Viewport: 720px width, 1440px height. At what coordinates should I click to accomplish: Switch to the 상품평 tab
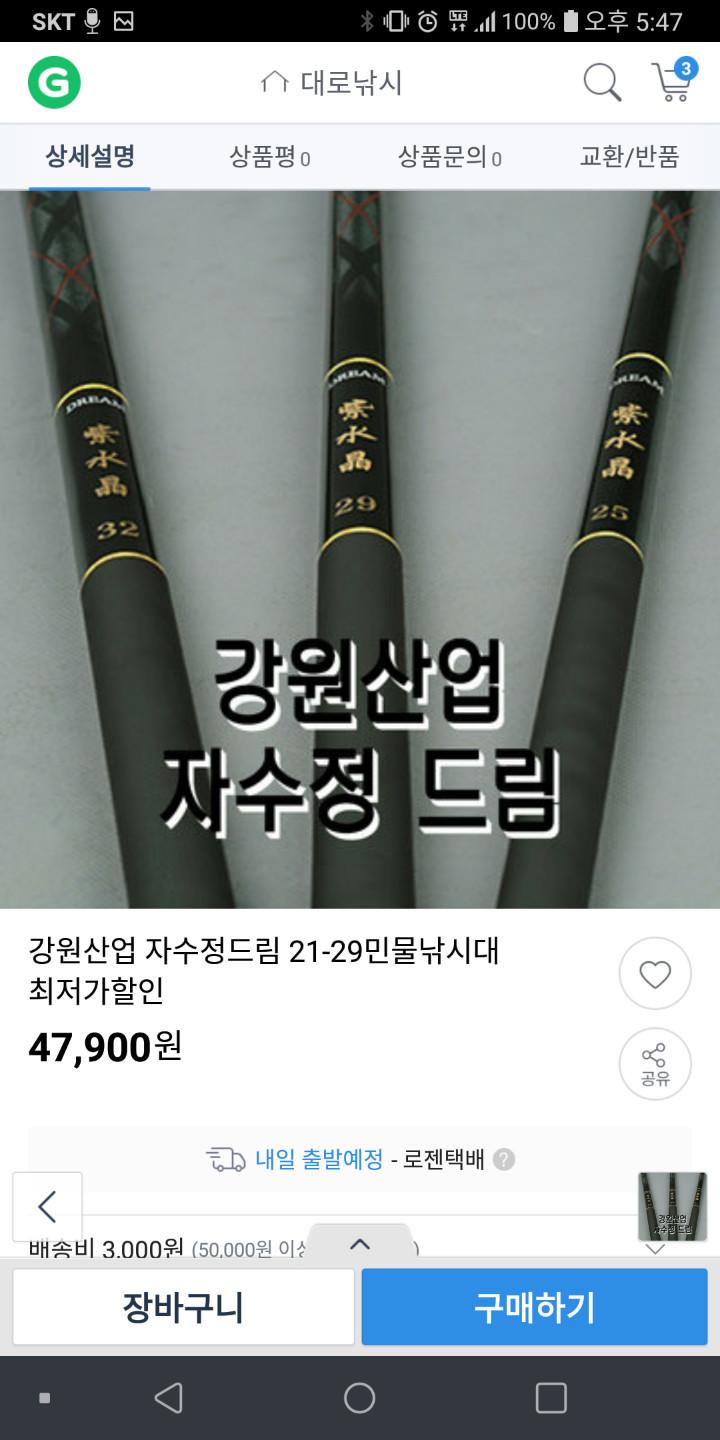pyautogui.click(x=270, y=157)
